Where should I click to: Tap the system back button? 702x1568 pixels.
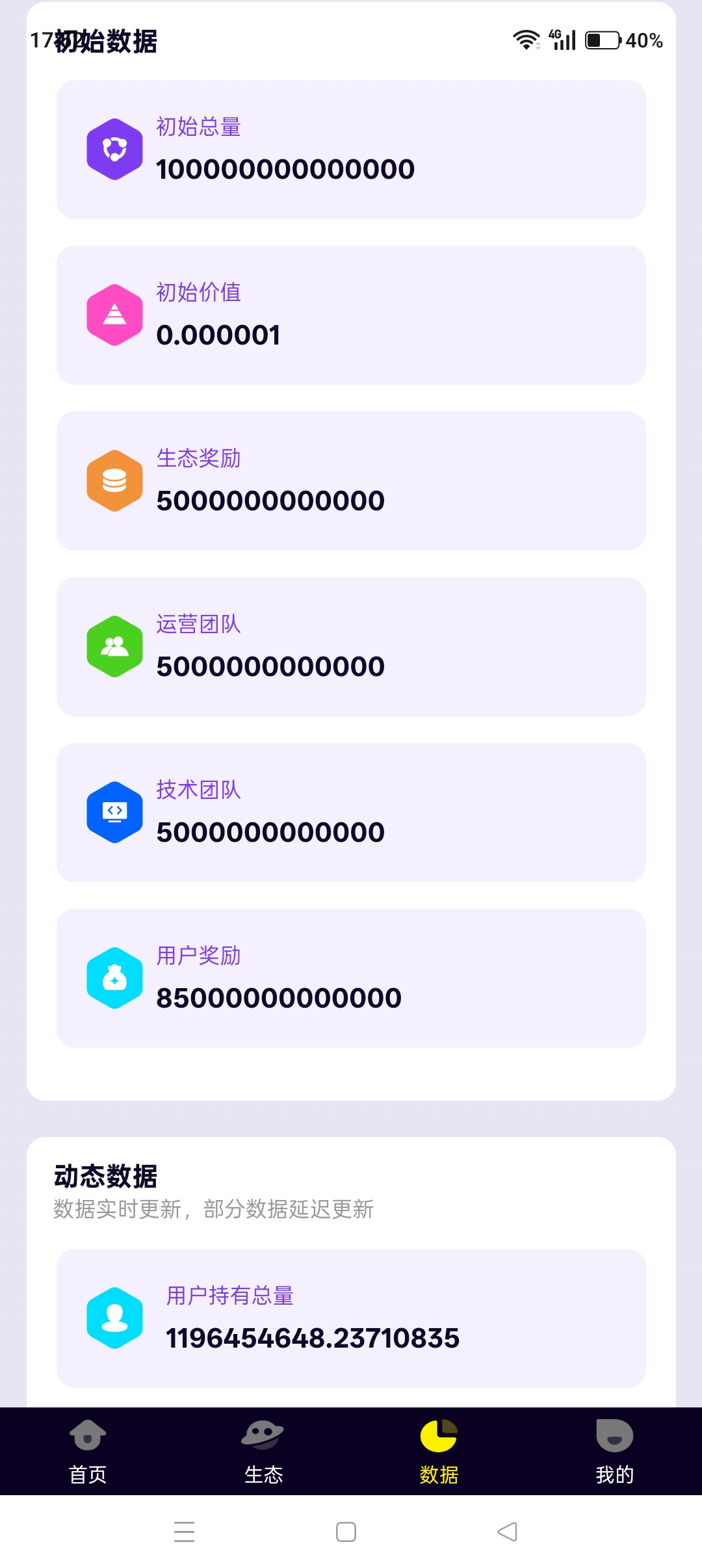tap(507, 1532)
